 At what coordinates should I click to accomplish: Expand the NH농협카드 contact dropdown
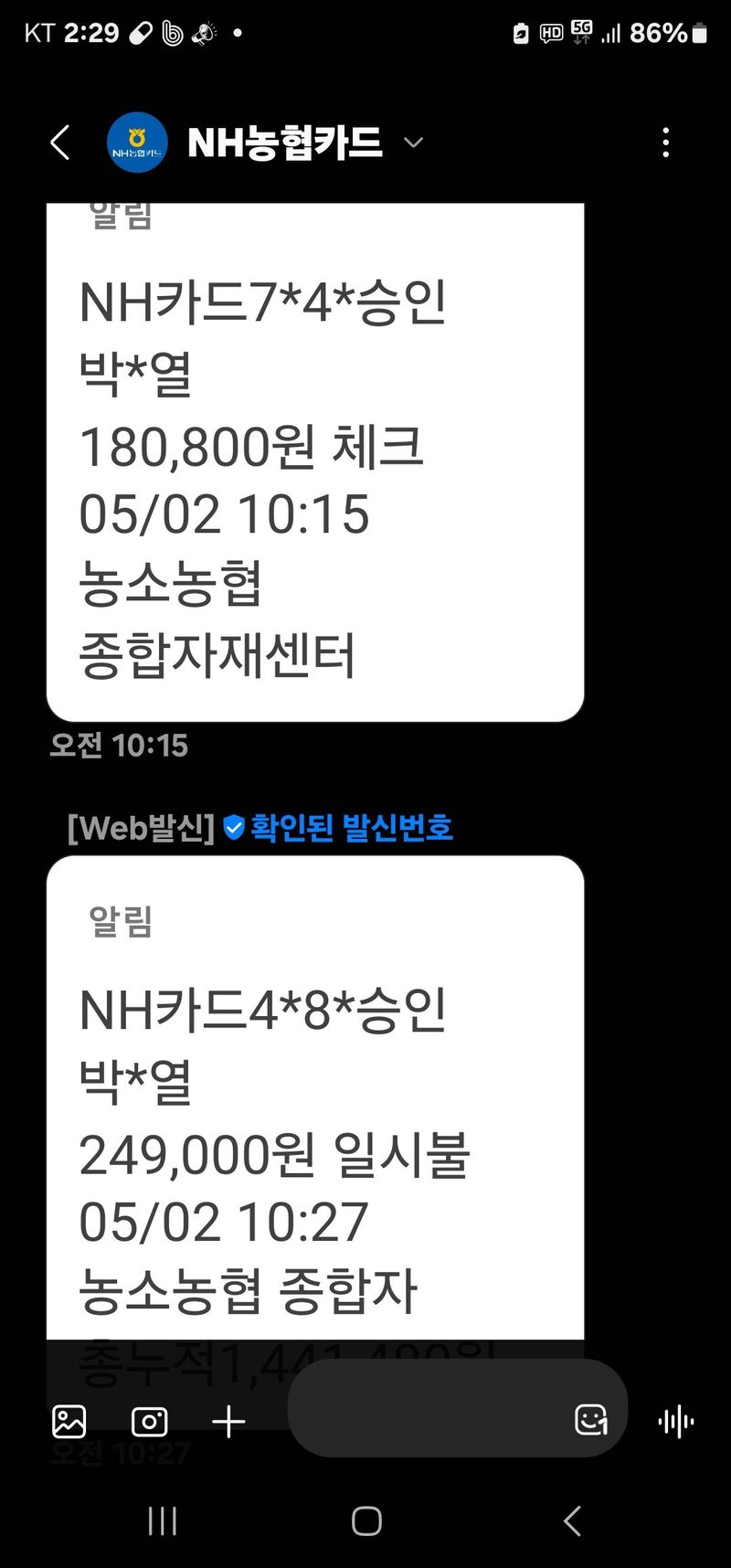414,143
